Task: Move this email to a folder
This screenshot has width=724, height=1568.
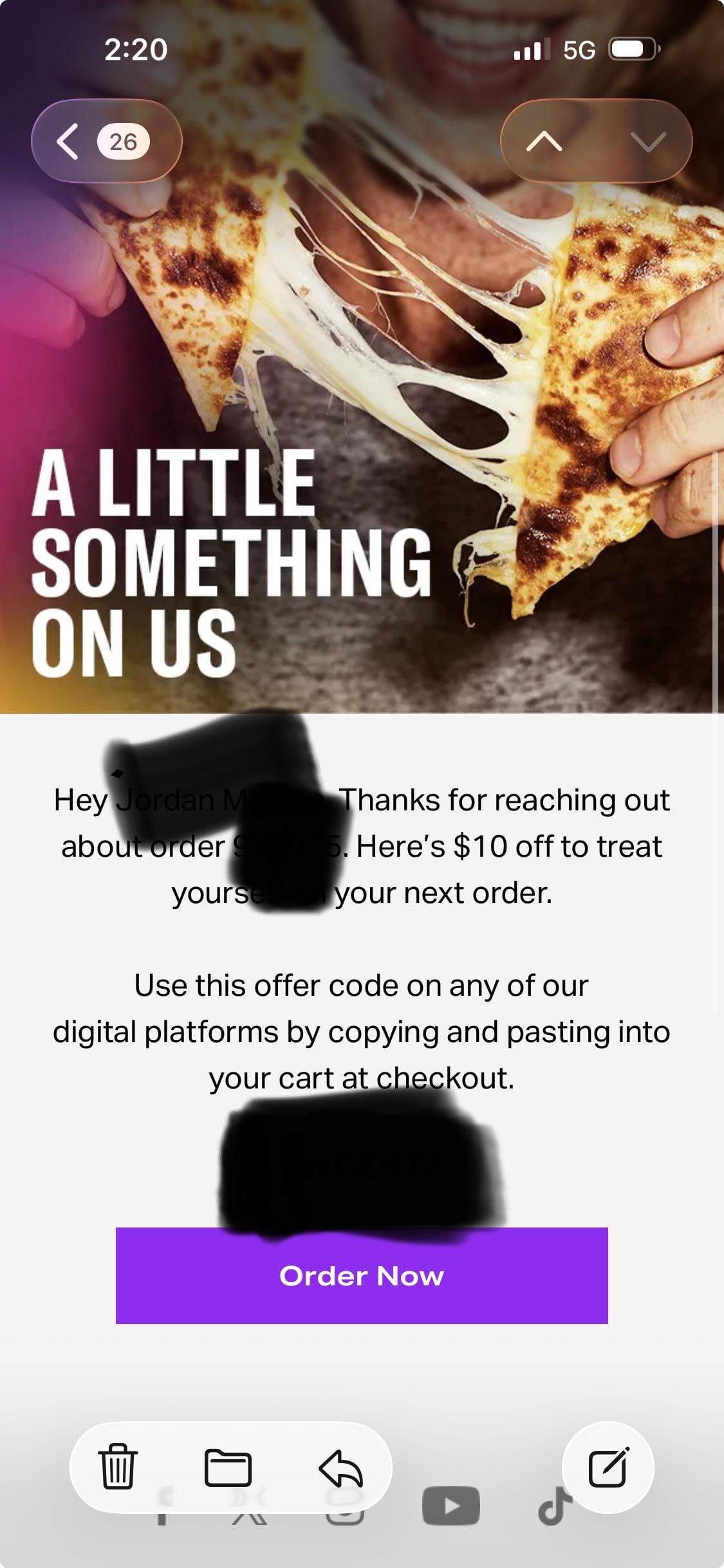Action: [228, 1467]
